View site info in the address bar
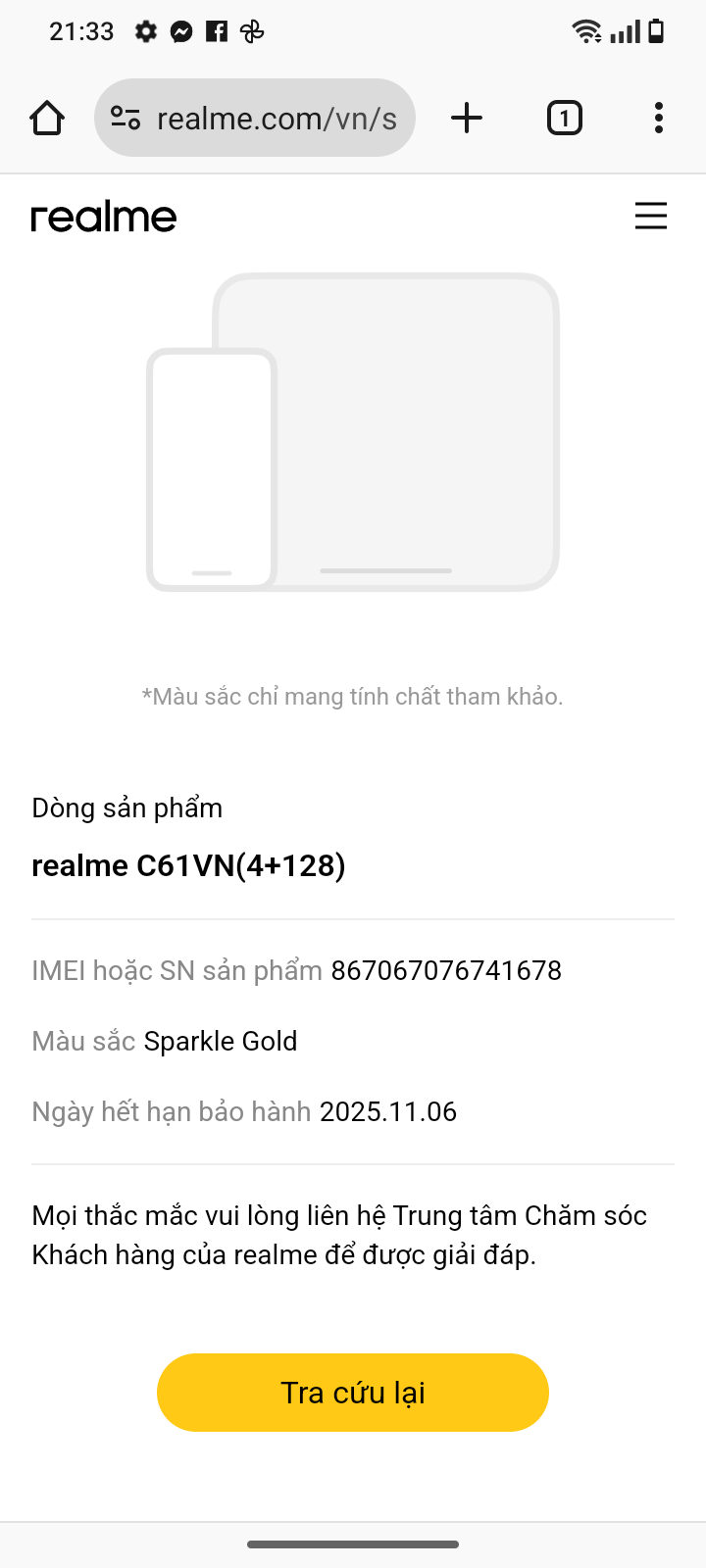706x1568 pixels. click(126, 119)
